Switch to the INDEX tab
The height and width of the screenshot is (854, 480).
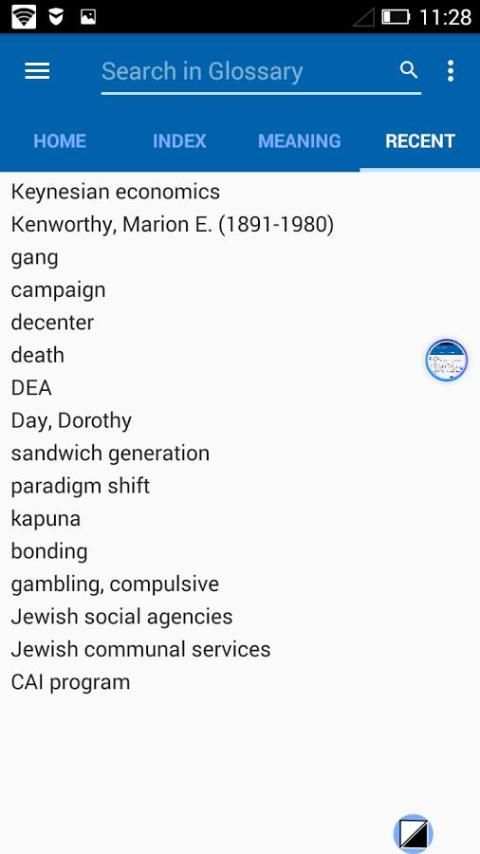pyautogui.click(x=180, y=141)
